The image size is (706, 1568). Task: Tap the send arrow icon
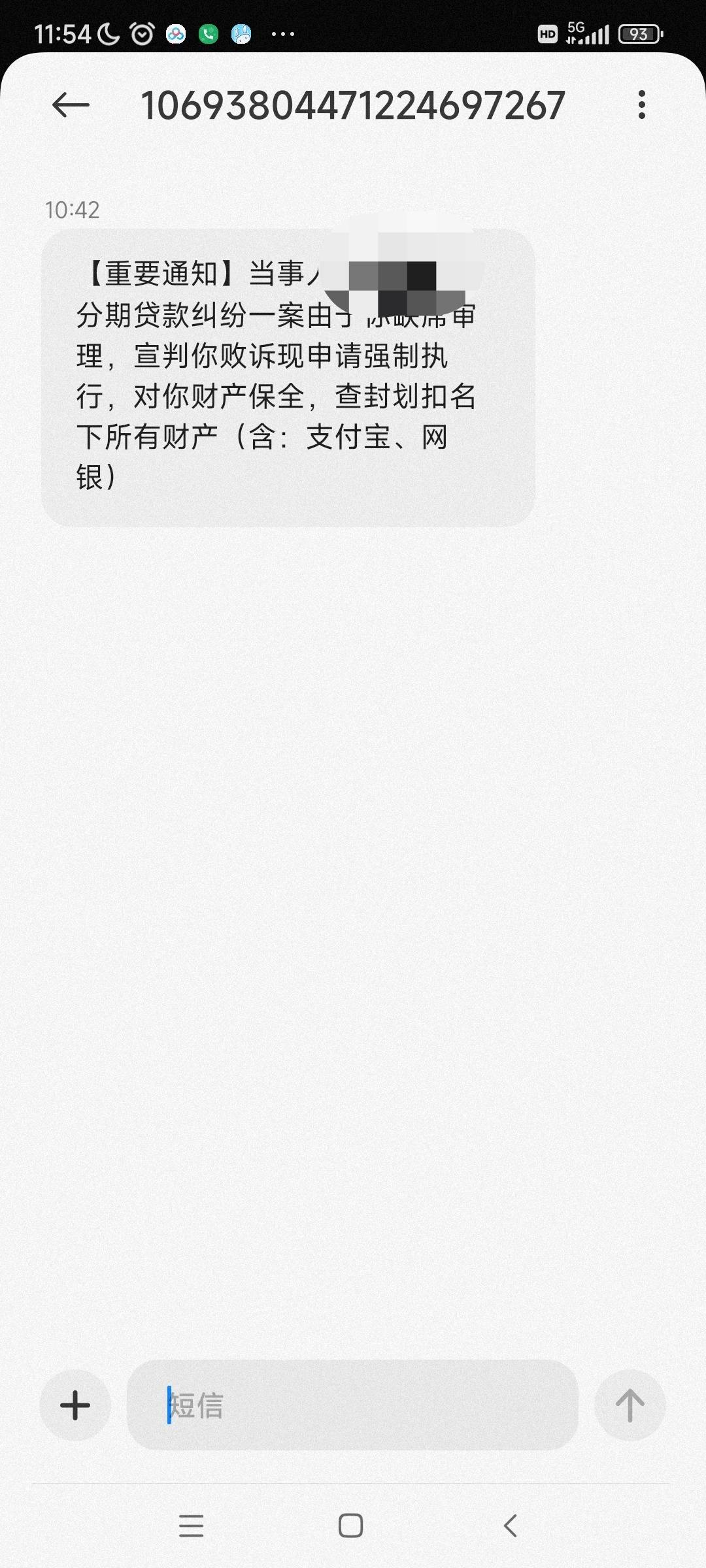pyautogui.click(x=630, y=1406)
